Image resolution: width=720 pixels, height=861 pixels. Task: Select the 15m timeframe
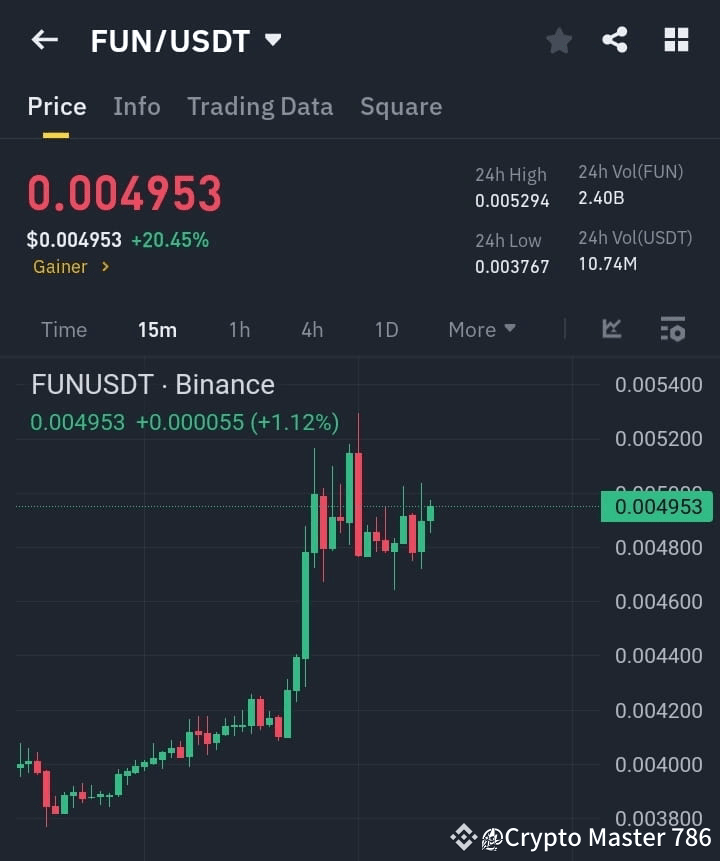point(157,329)
